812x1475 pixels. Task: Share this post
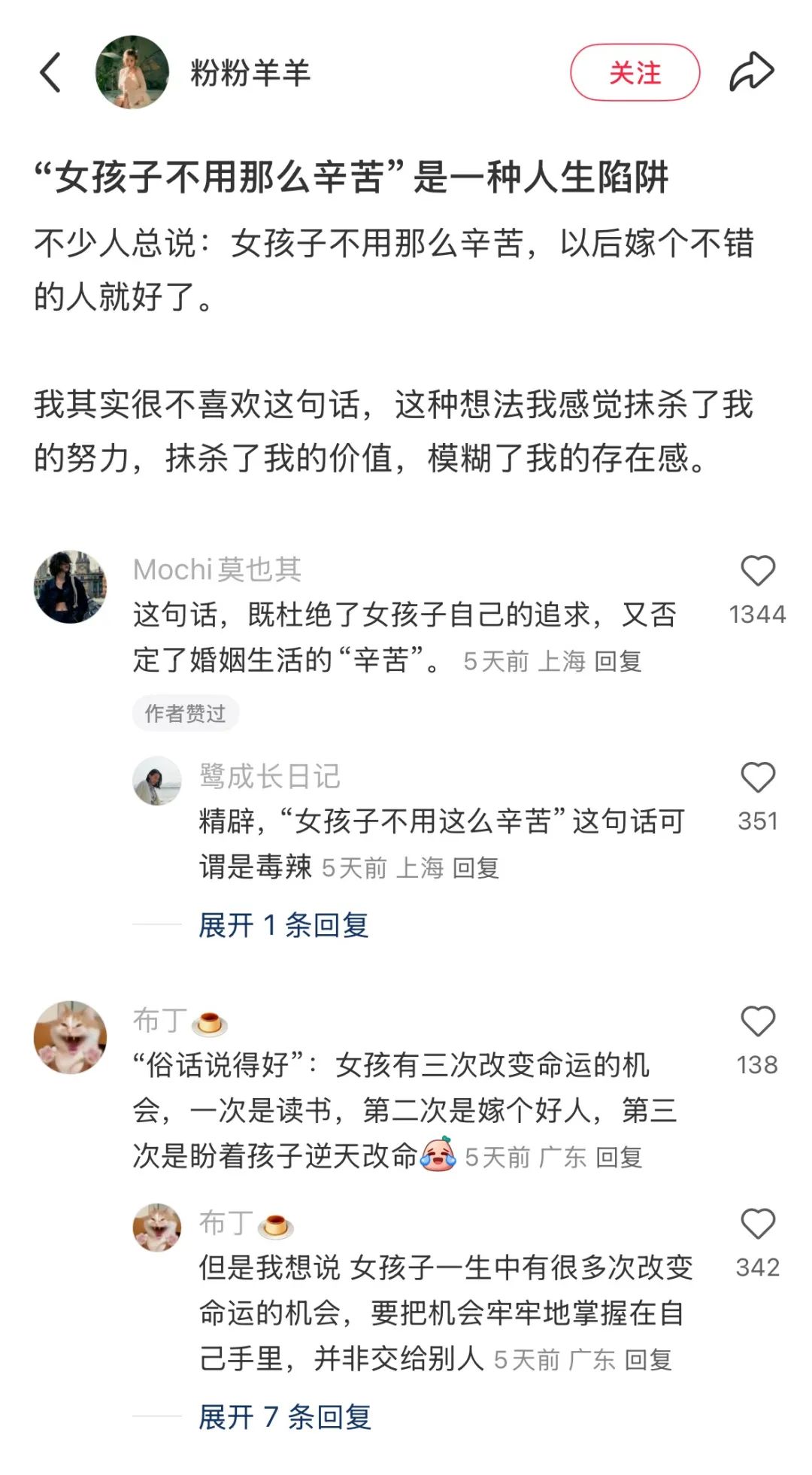[751, 73]
